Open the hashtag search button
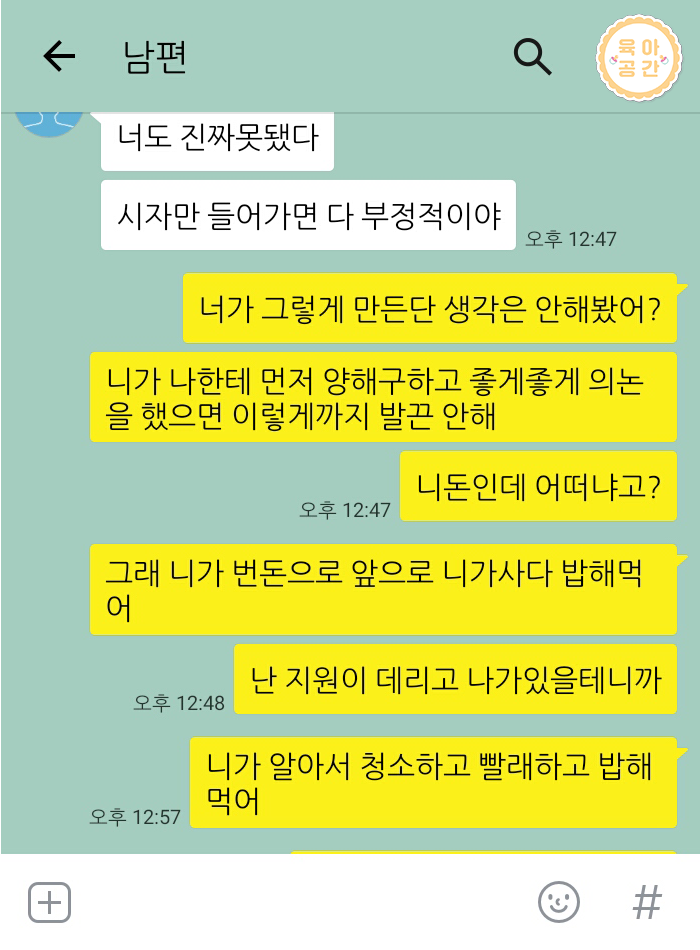Viewport: 700px width, 950px height. [x=648, y=902]
